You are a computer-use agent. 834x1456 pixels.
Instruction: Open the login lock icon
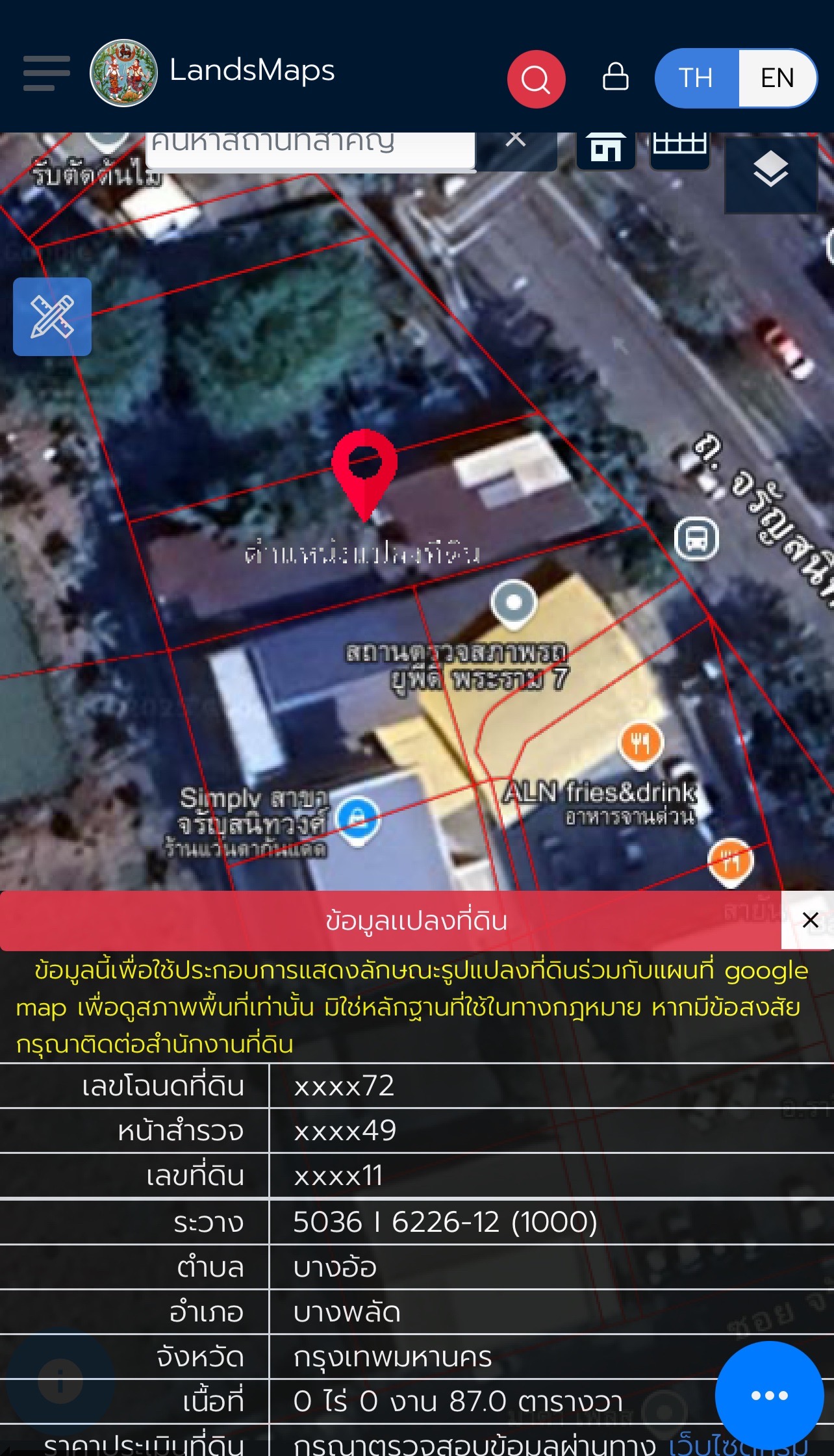click(x=615, y=77)
